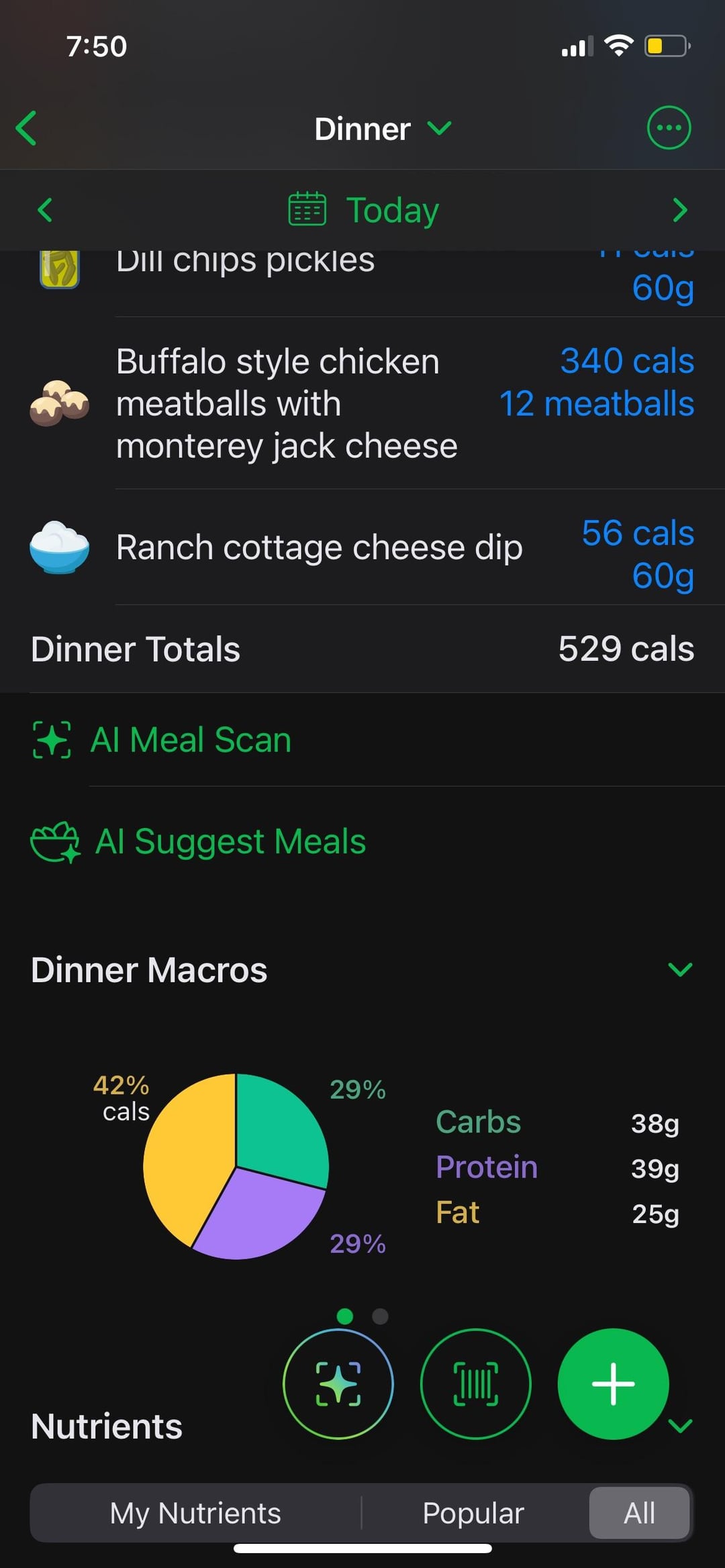Open Buffalo style chicken meatballs entry
The image size is (725, 1568).
point(362,404)
